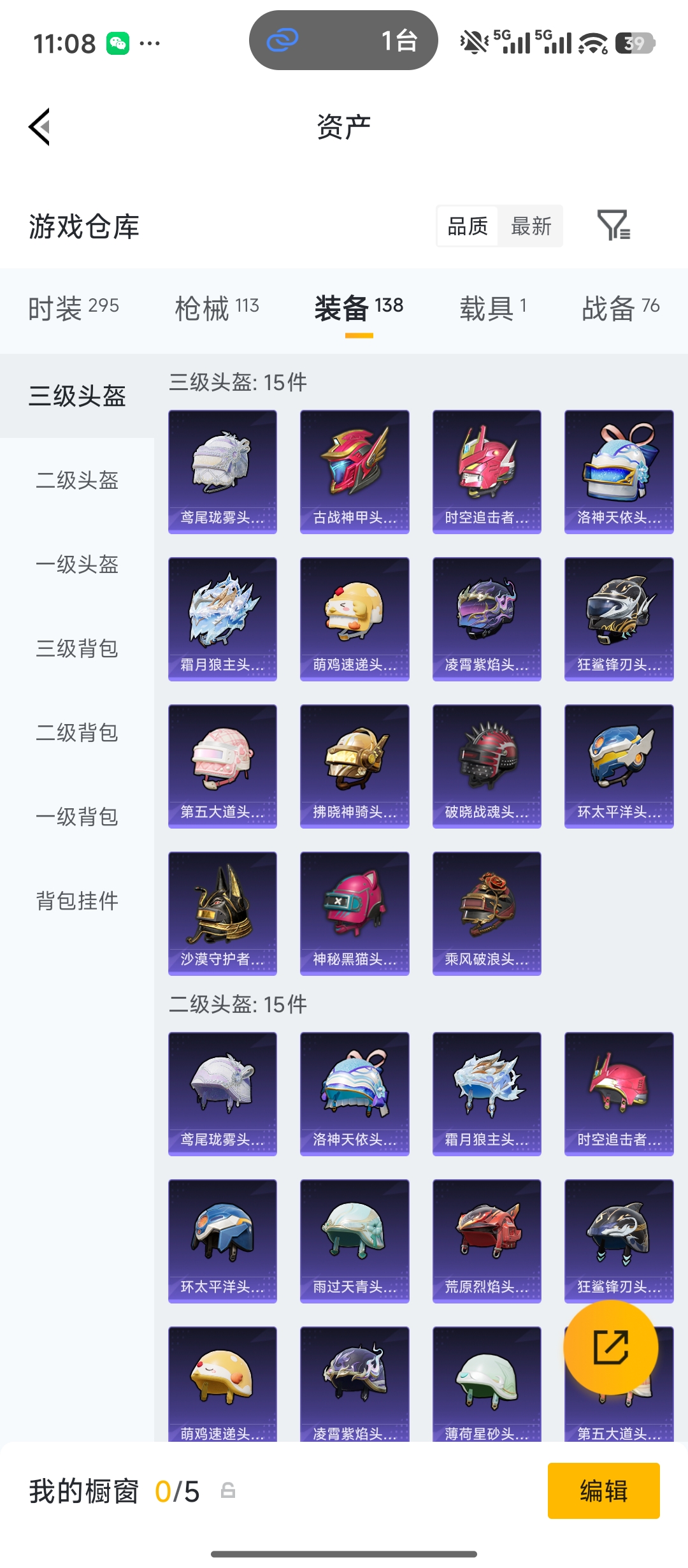The image size is (688, 1568).
Task: Click the back arrow at top left
Action: pos(39,127)
